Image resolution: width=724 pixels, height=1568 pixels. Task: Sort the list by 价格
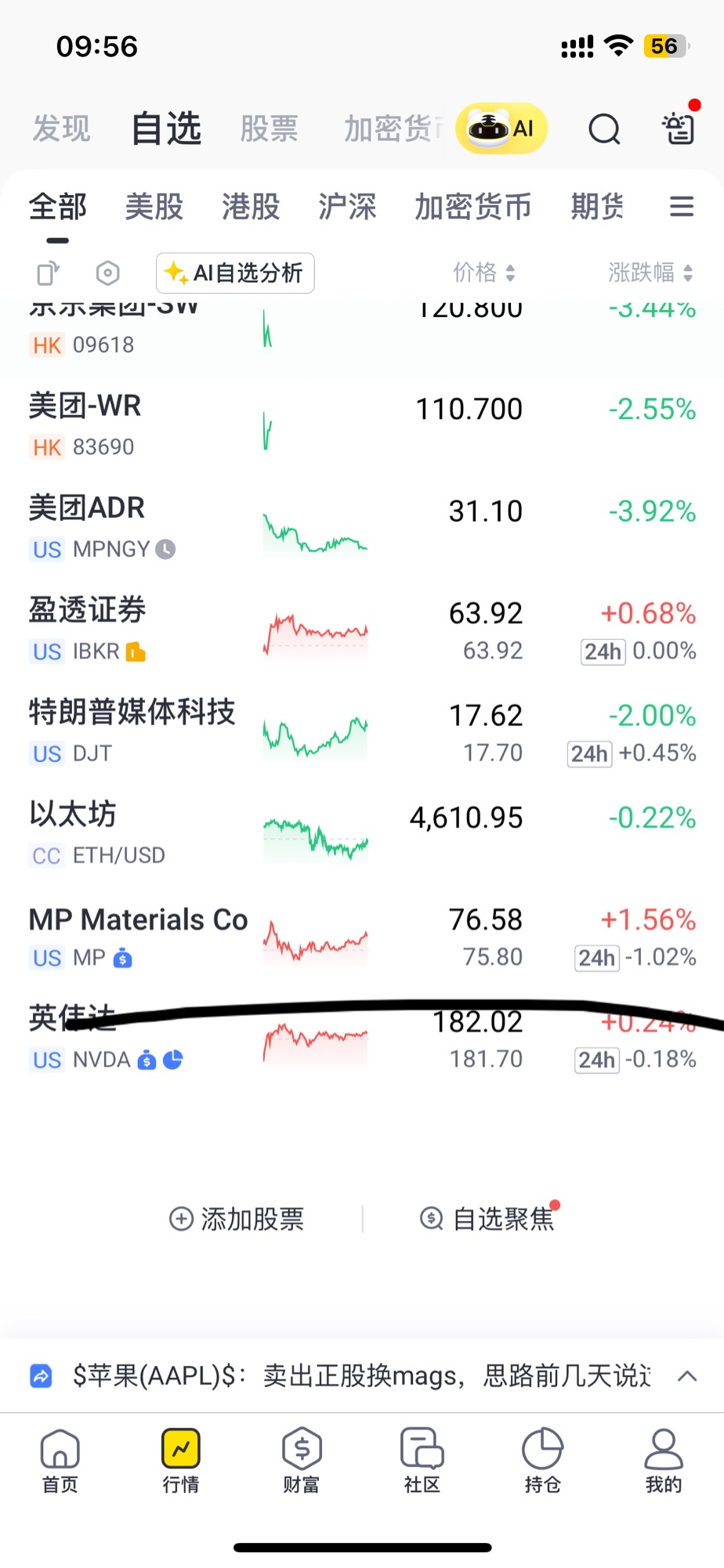pyautogui.click(x=483, y=273)
